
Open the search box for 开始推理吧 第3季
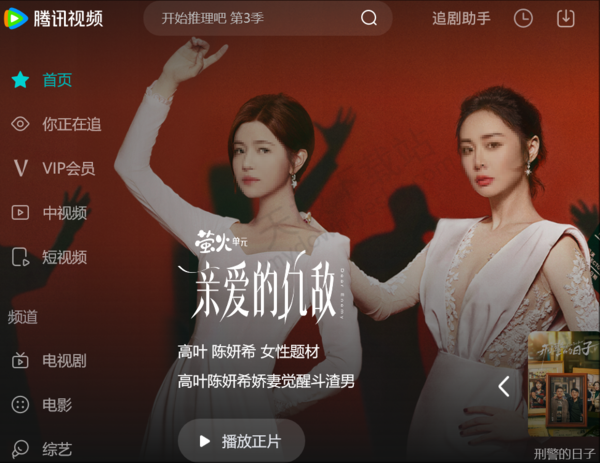[x=250, y=18]
